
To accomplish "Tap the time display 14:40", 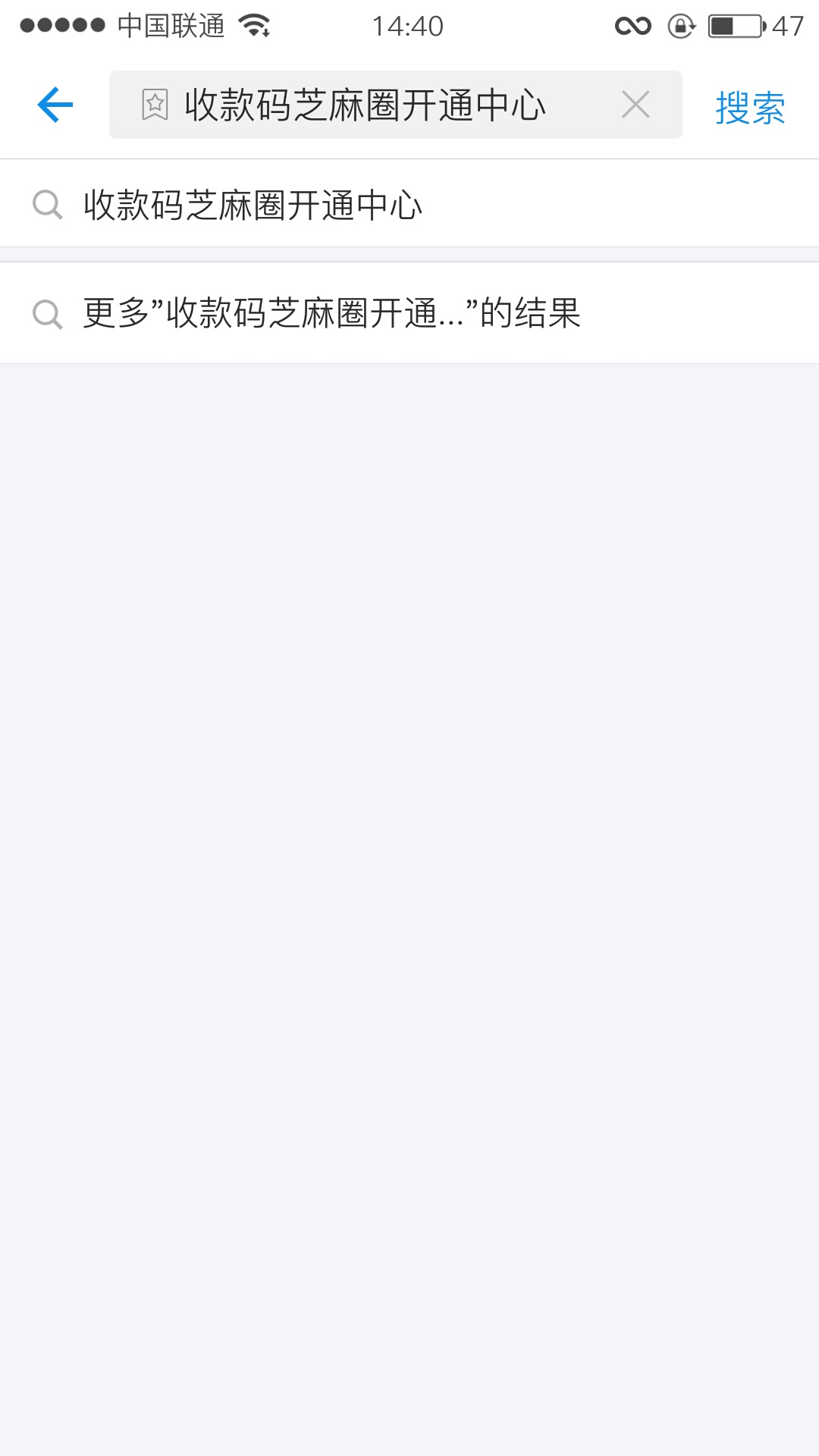I will pyautogui.click(x=408, y=25).
